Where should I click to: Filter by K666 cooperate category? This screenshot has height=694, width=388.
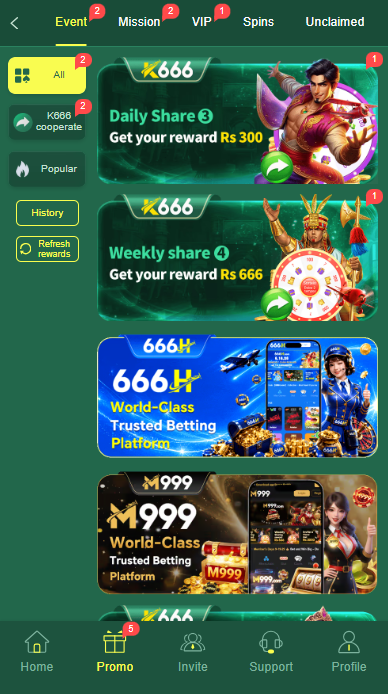[47, 122]
